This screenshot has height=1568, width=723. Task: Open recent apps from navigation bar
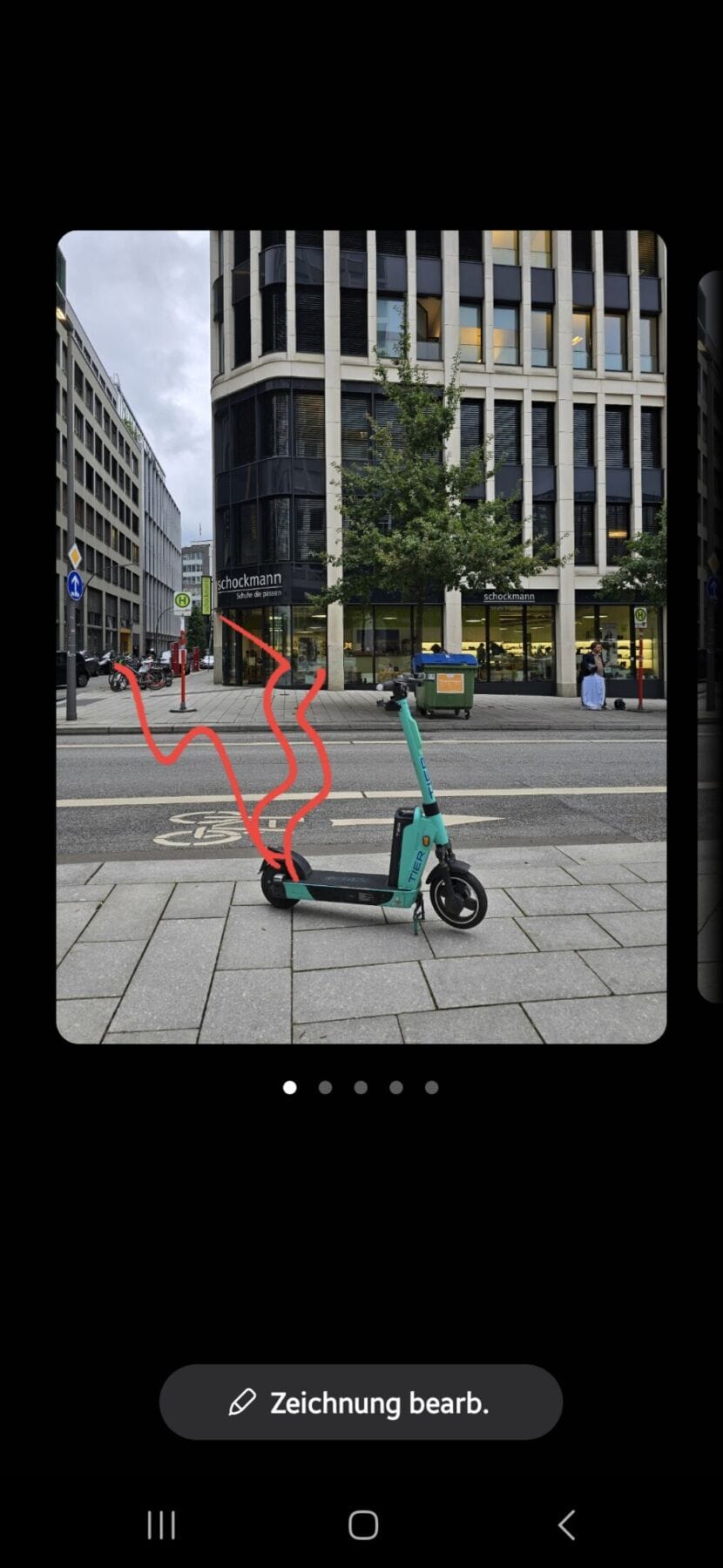(161, 1525)
